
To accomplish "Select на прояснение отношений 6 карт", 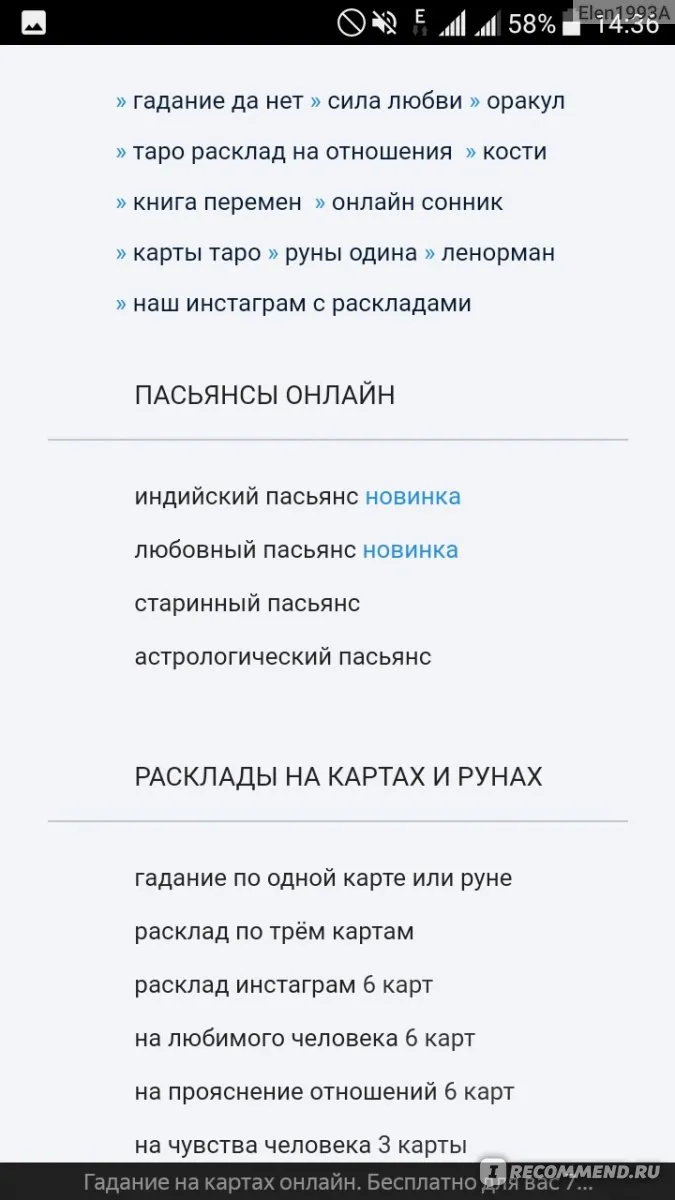I will [x=325, y=1092].
